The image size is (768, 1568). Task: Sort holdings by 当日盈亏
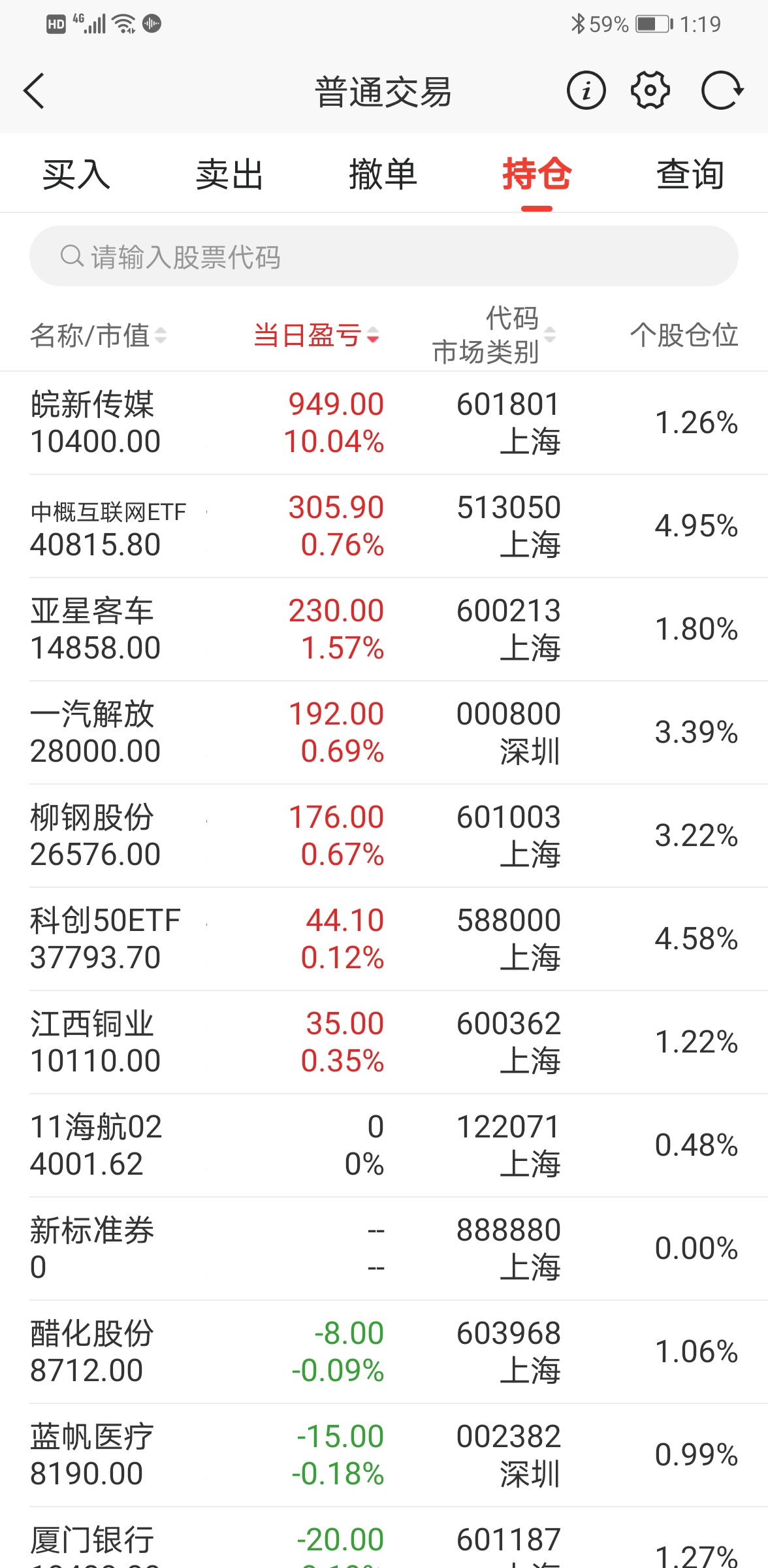pyautogui.click(x=316, y=336)
